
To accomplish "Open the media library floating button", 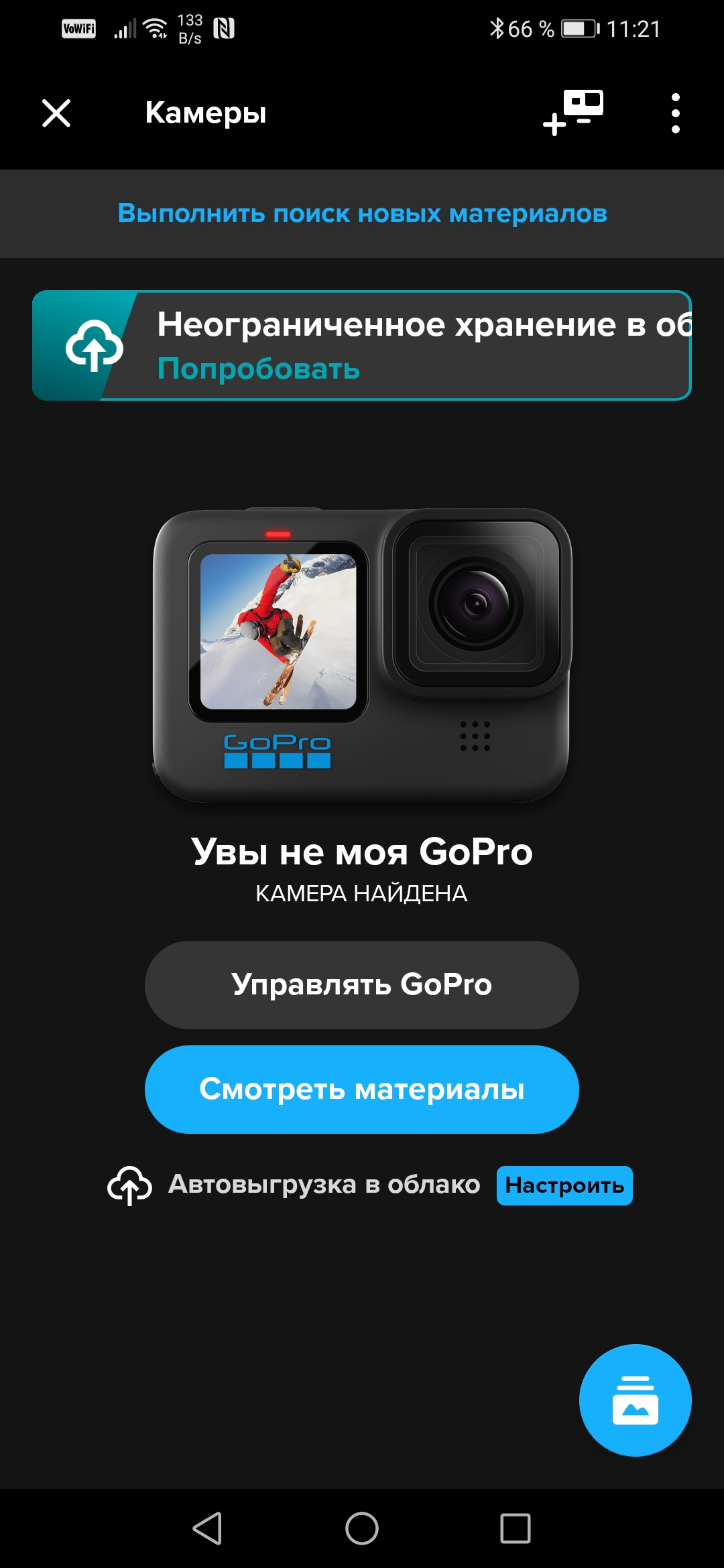I will tap(635, 1400).
